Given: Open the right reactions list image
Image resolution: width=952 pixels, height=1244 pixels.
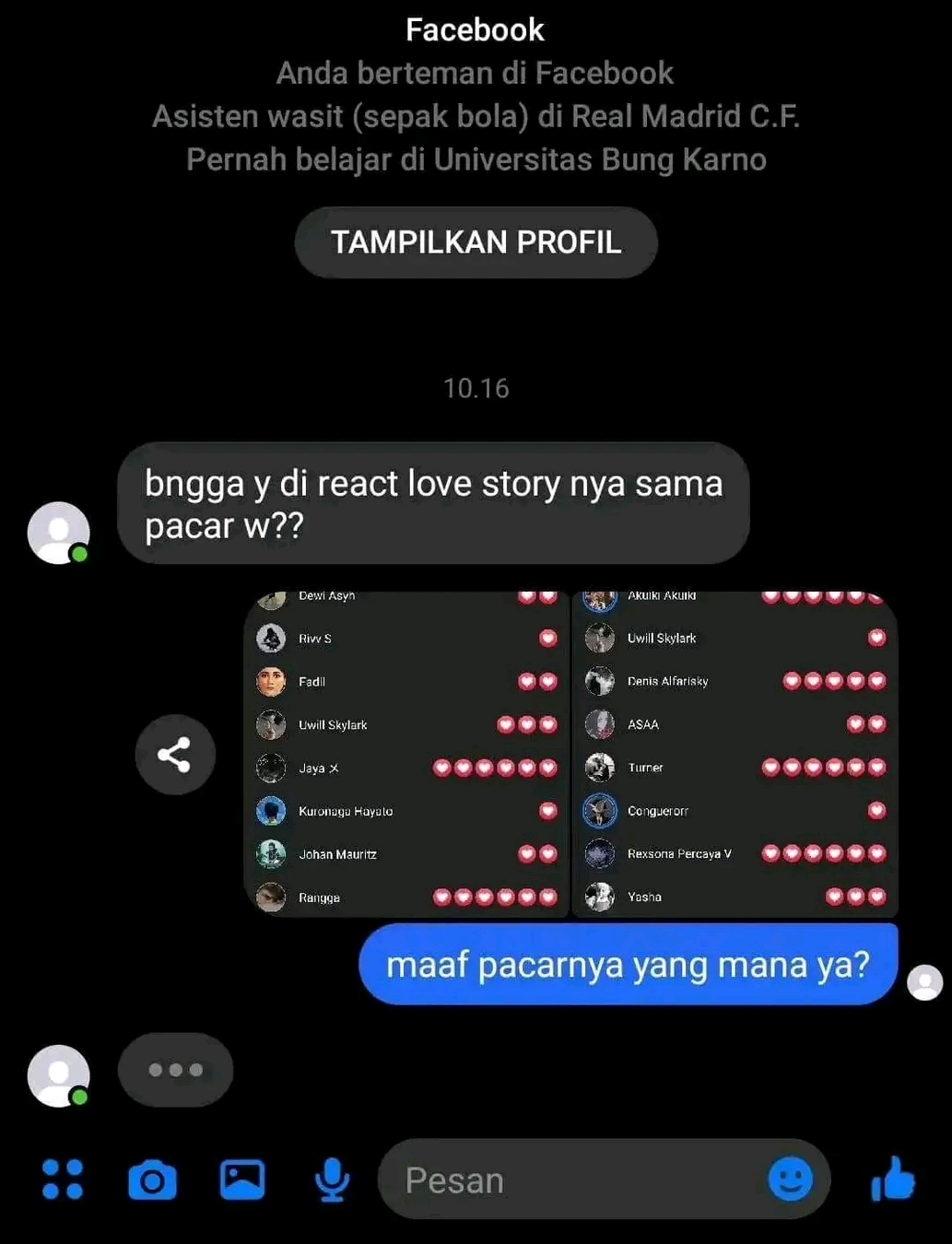Looking at the screenshot, I should coord(735,753).
